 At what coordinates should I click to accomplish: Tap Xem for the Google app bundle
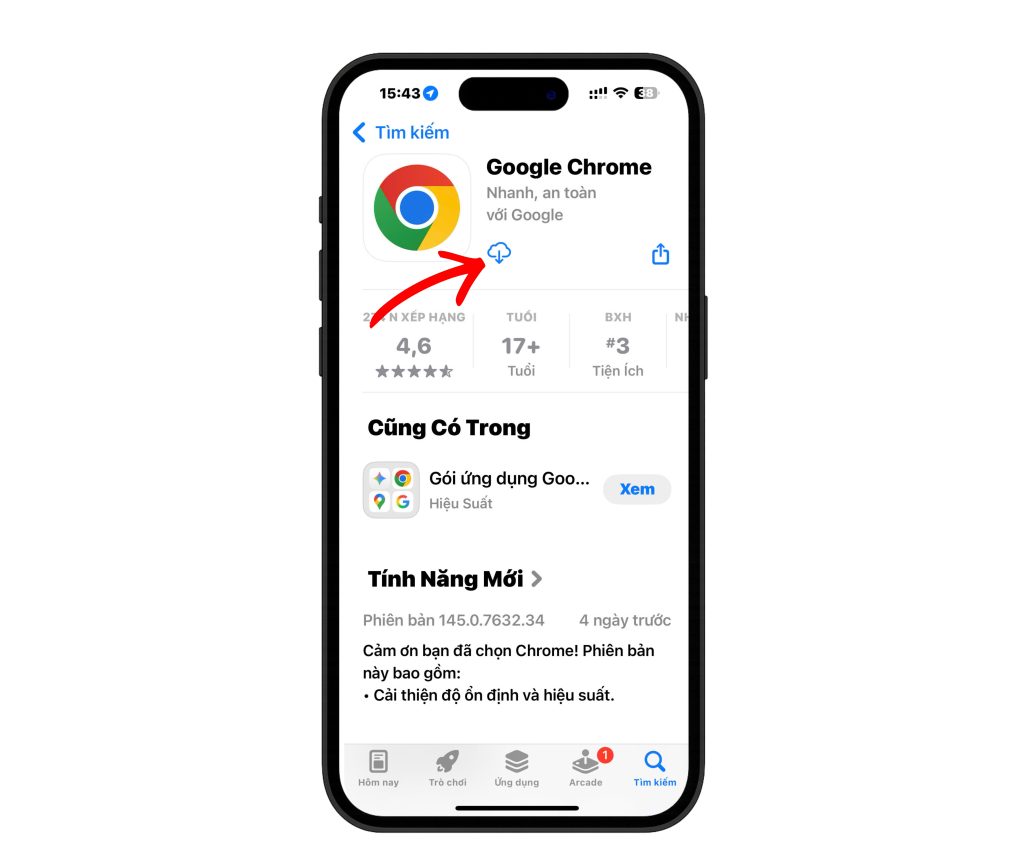[x=637, y=489]
